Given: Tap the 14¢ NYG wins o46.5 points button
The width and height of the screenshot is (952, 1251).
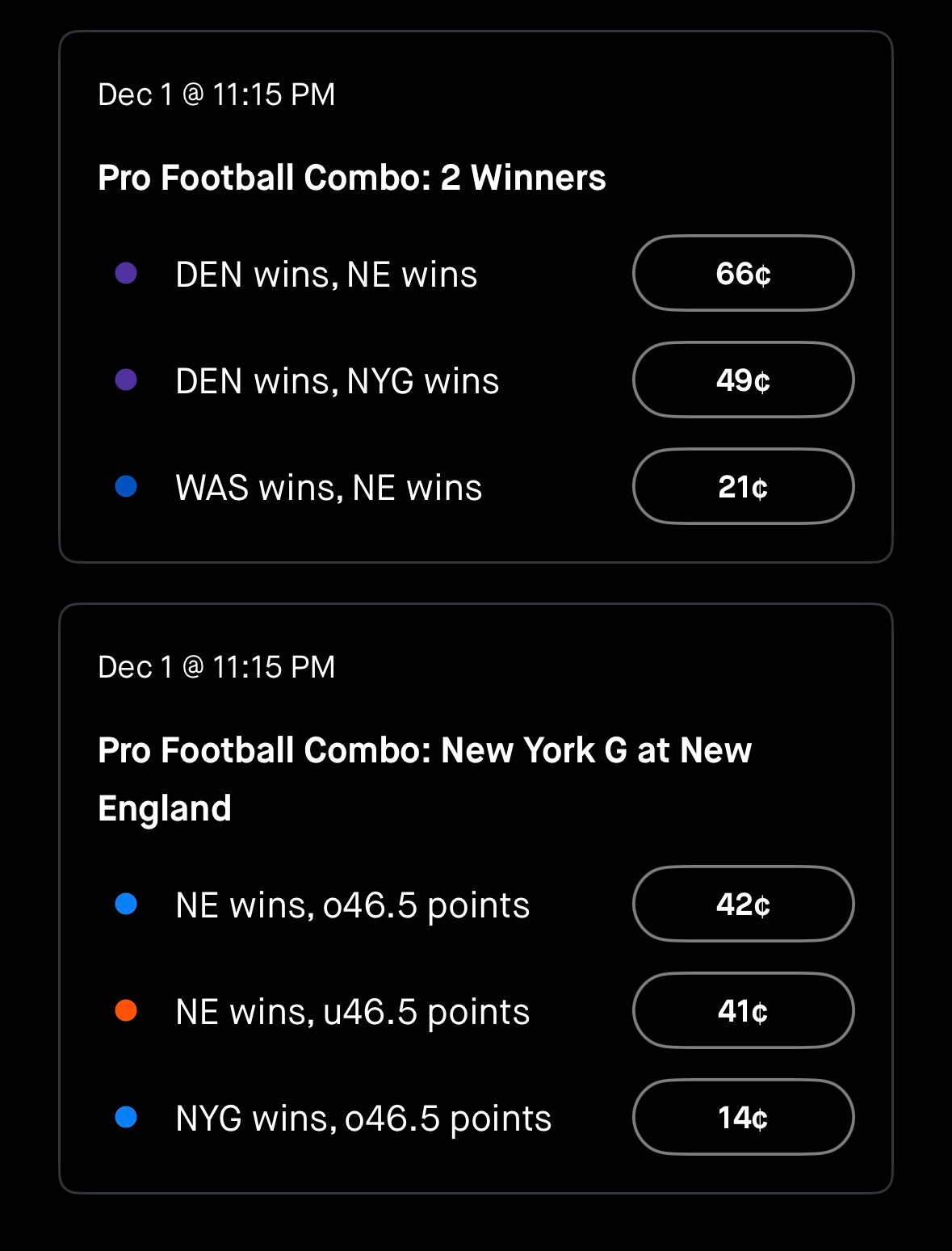Looking at the screenshot, I should 743,1118.
